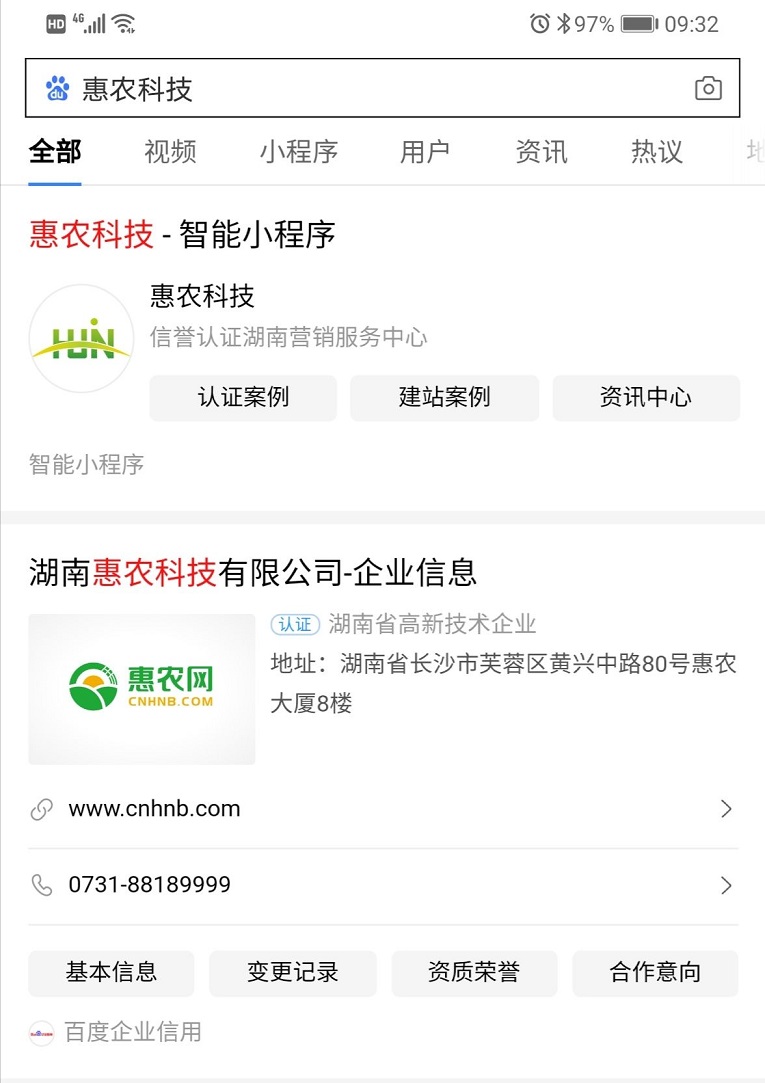The height and width of the screenshot is (1083, 765).
Task: Switch to the 小程序 tab
Action: [x=298, y=152]
